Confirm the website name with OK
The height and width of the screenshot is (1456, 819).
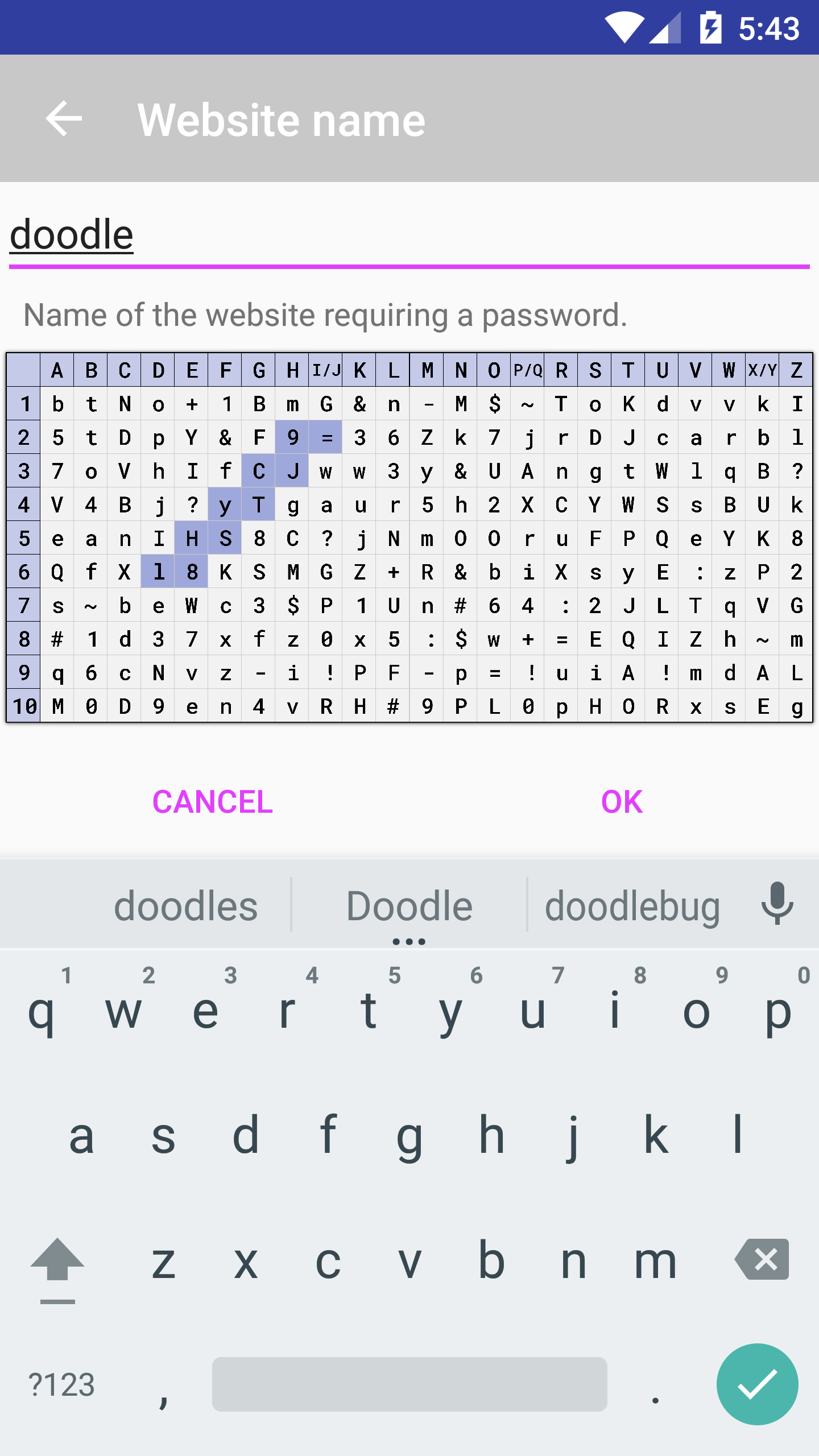(622, 802)
